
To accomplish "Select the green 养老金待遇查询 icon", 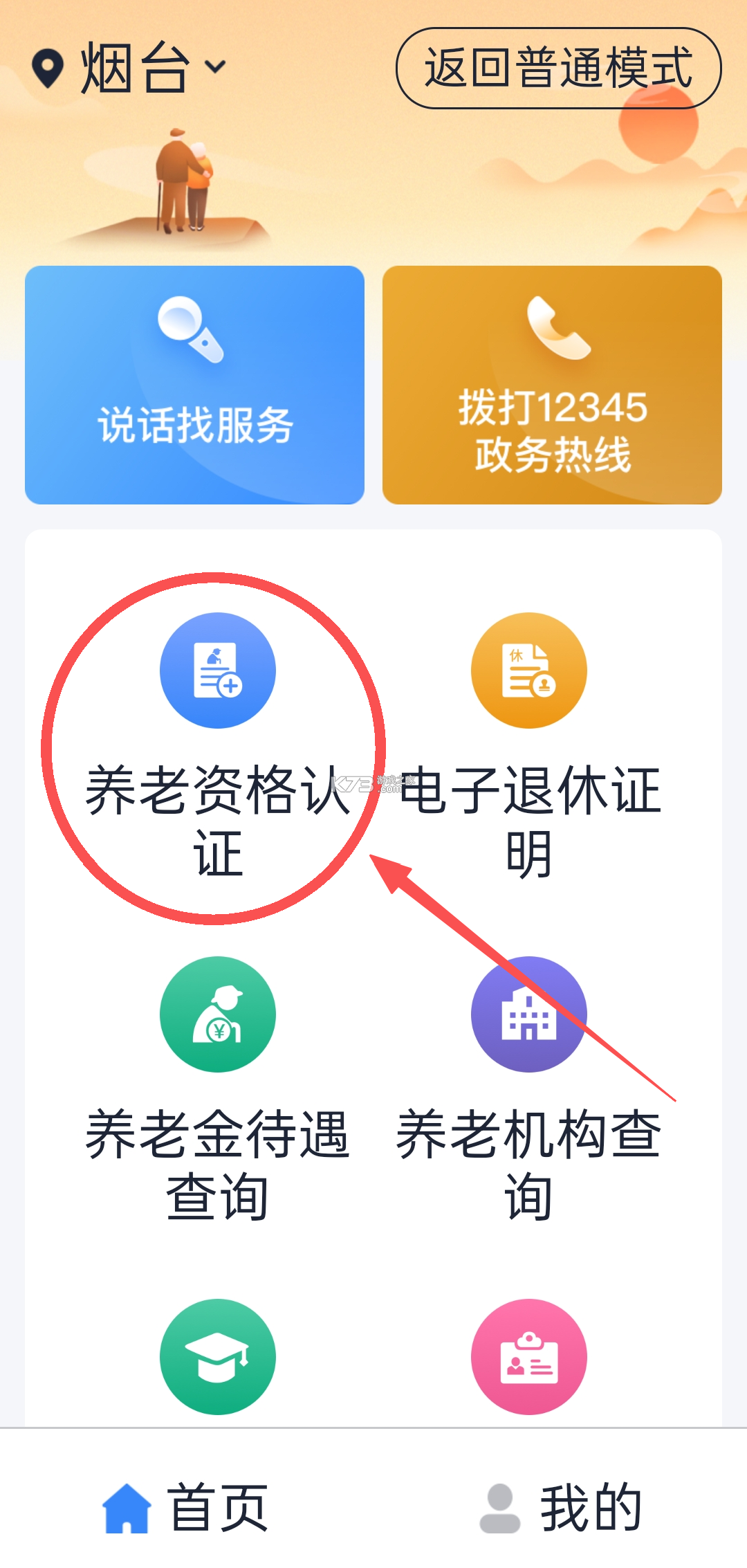I will tap(218, 1013).
